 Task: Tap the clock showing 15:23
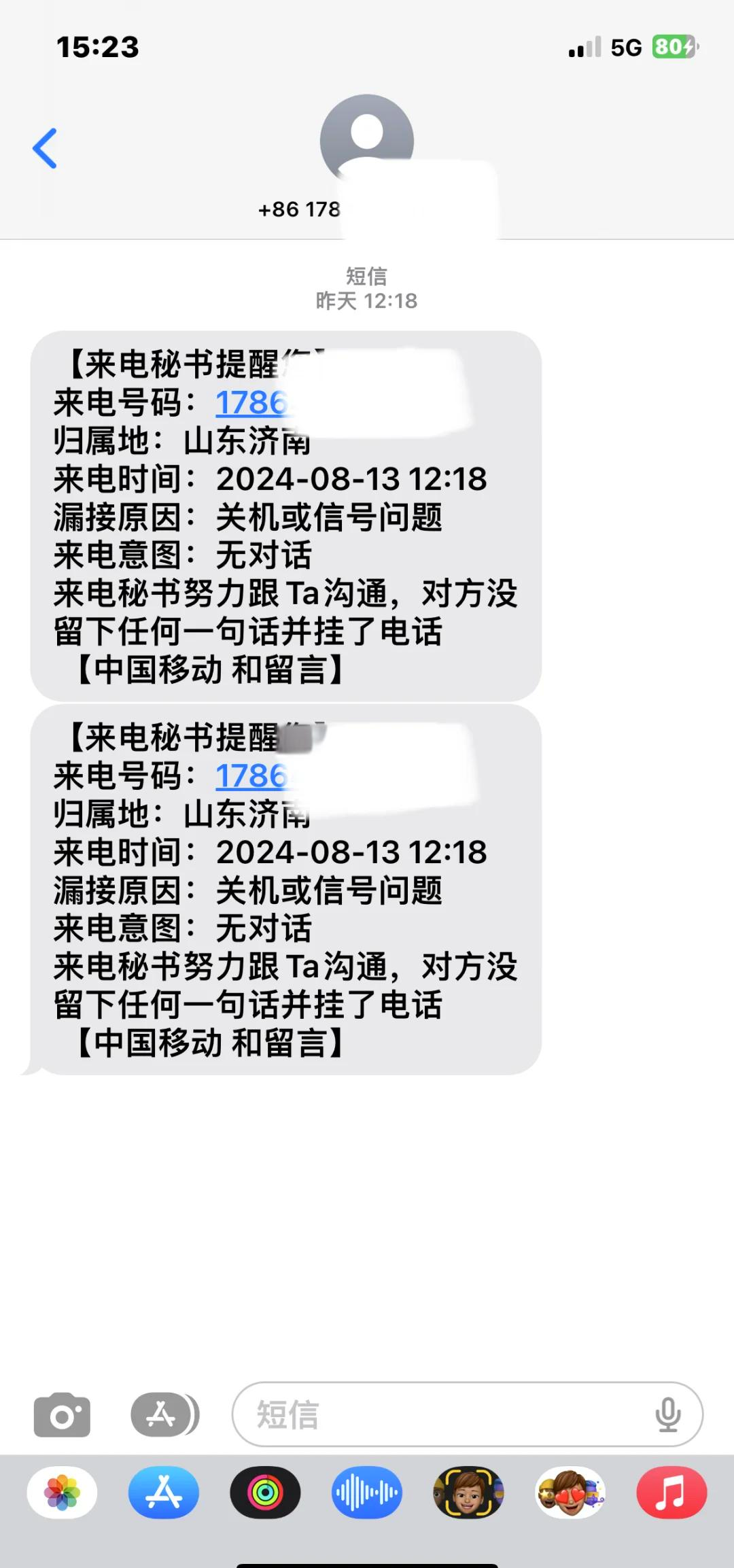97,46
